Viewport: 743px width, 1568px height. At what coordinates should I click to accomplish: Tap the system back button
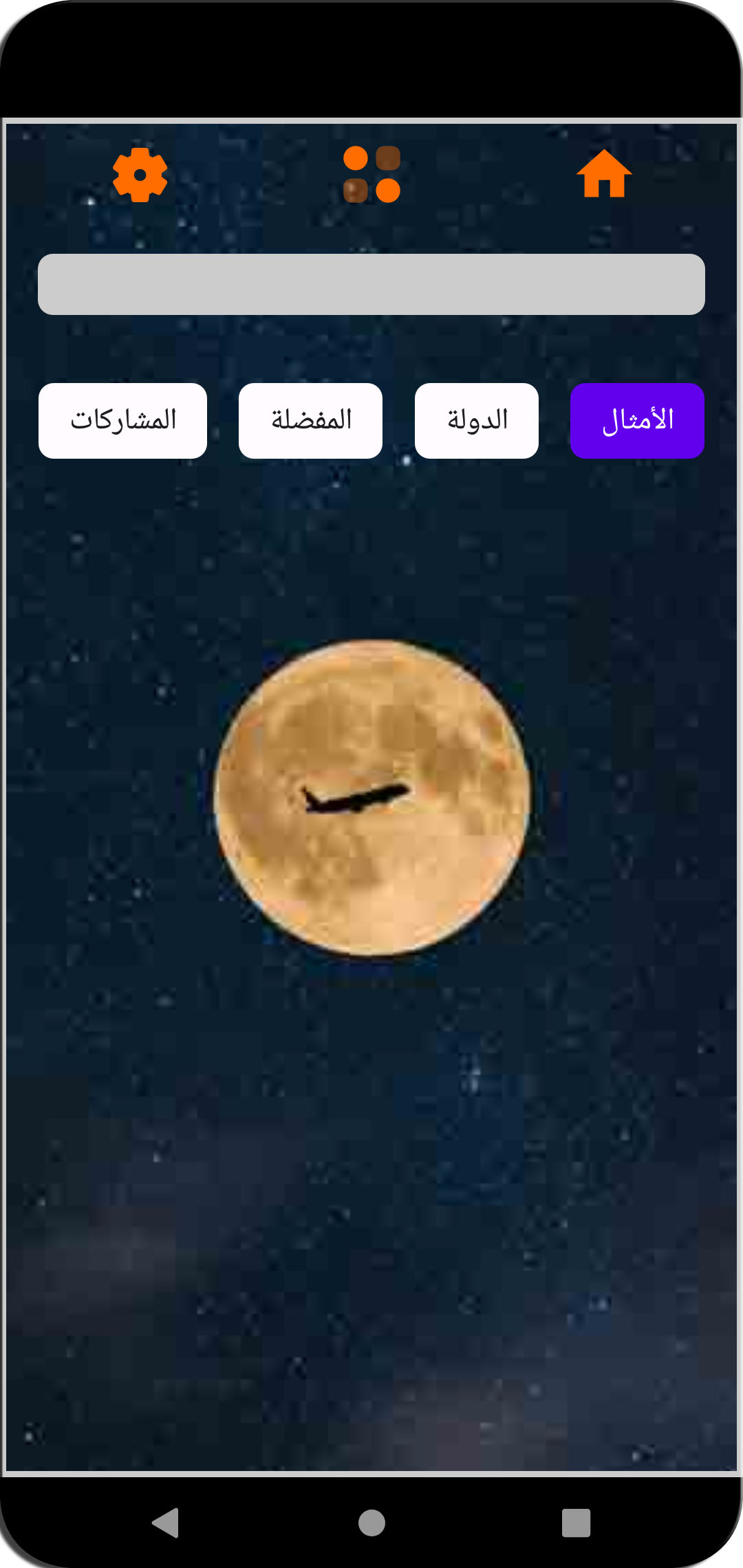[x=166, y=1523]
